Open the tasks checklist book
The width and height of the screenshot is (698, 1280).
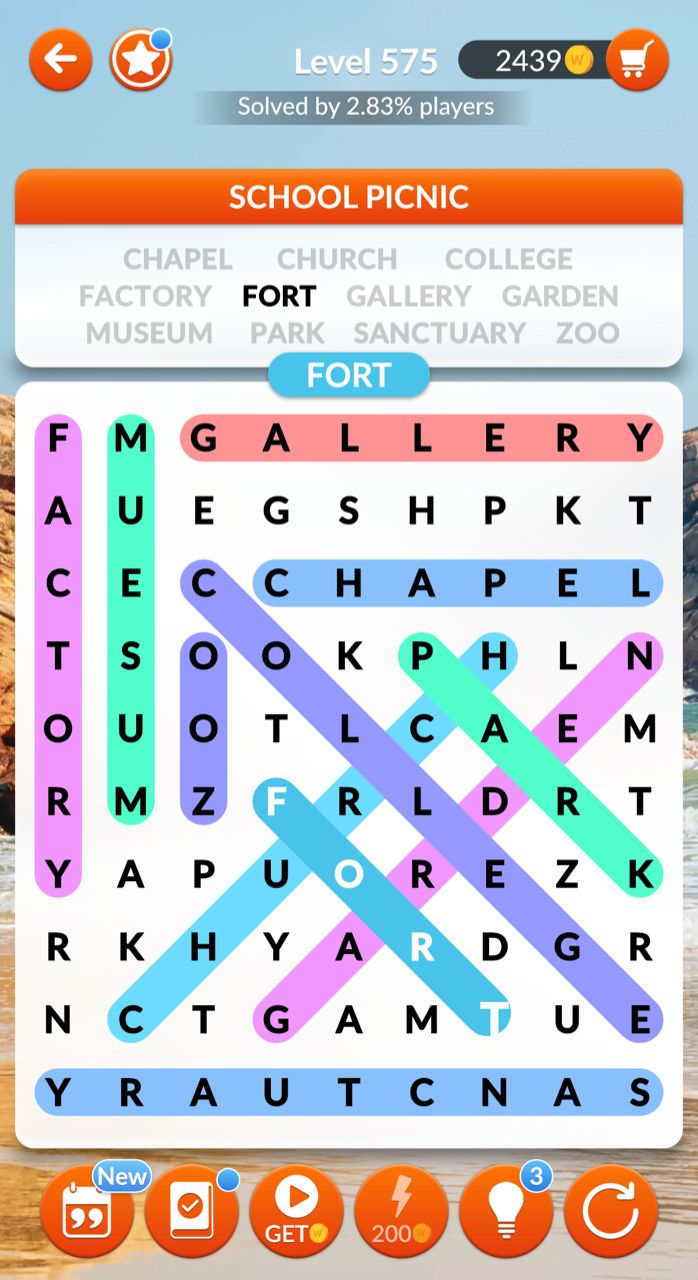click(x=191, y=1212)
